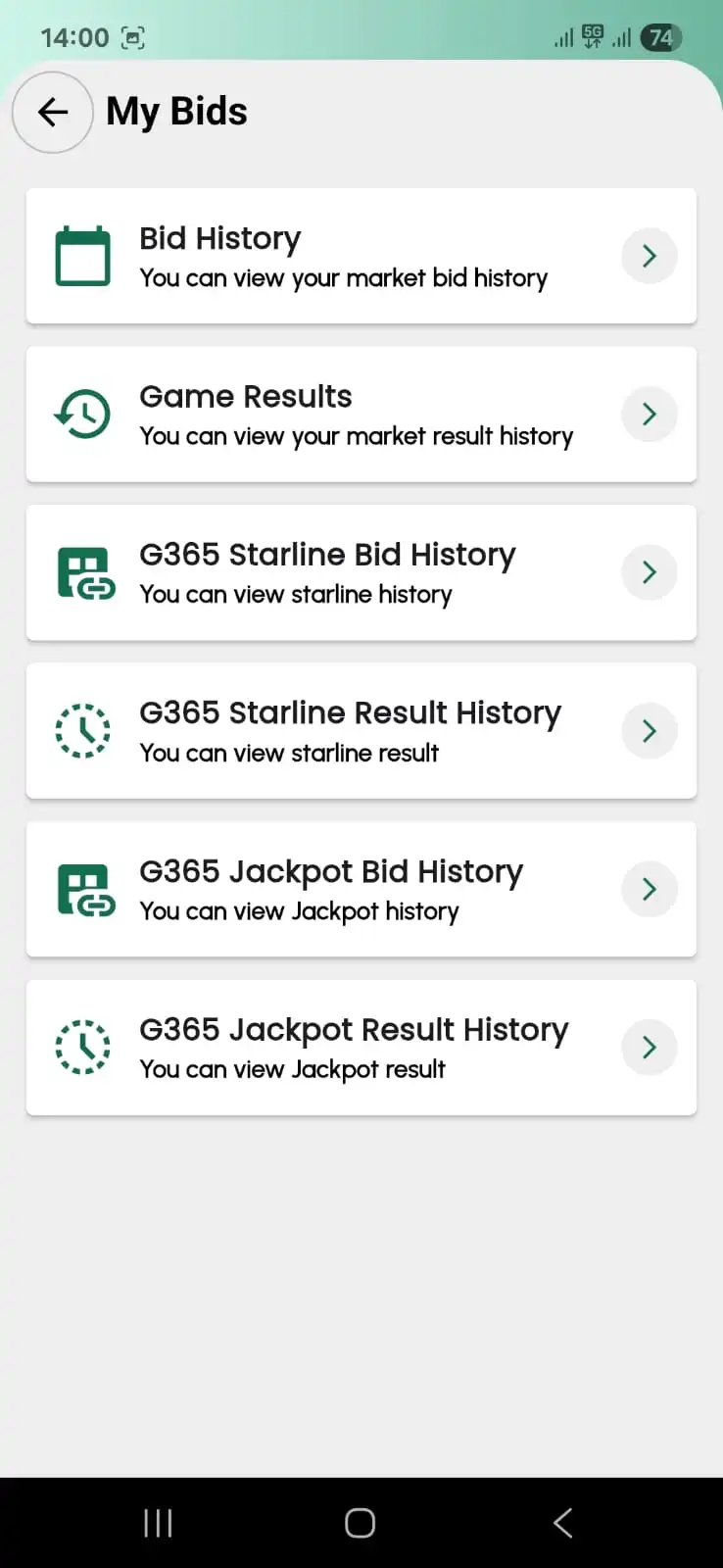Image resolution: width=723 pixels, height=1568 pixels.
Task: Open G365 Starline Bid History
Action: [x=361, y=573]
